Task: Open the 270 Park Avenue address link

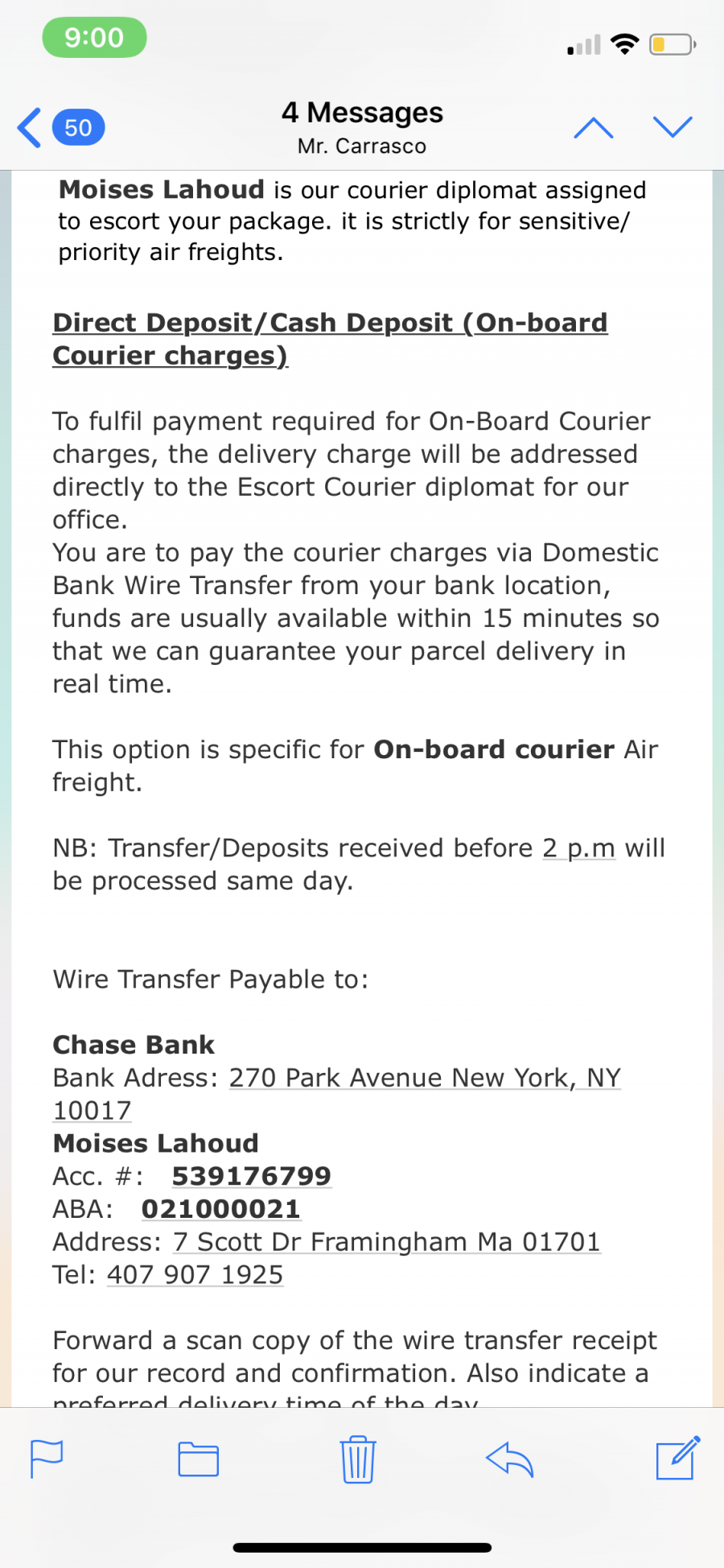Action: pos(425,1078)
